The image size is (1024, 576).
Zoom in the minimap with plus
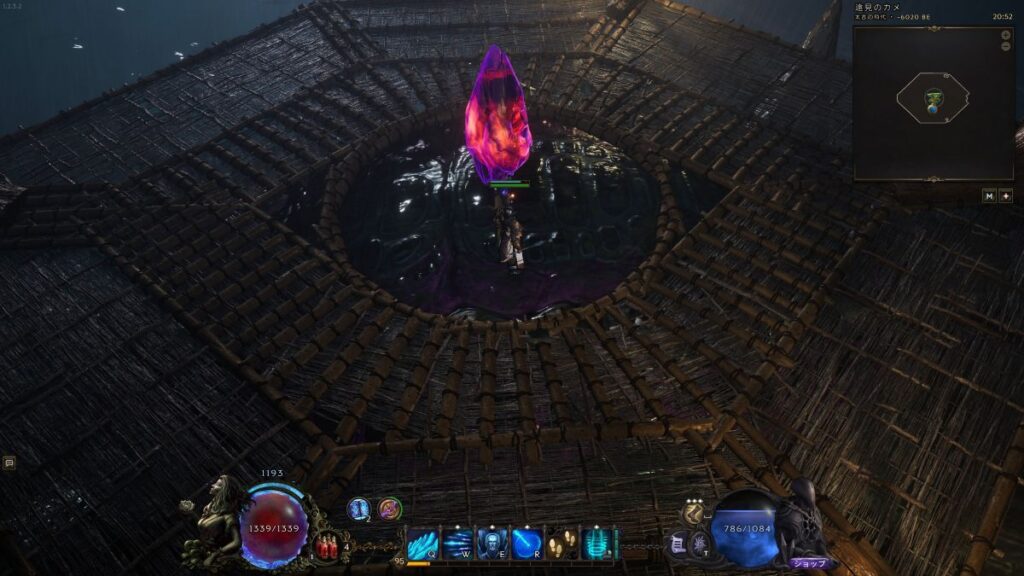(x=1005, y=34)
